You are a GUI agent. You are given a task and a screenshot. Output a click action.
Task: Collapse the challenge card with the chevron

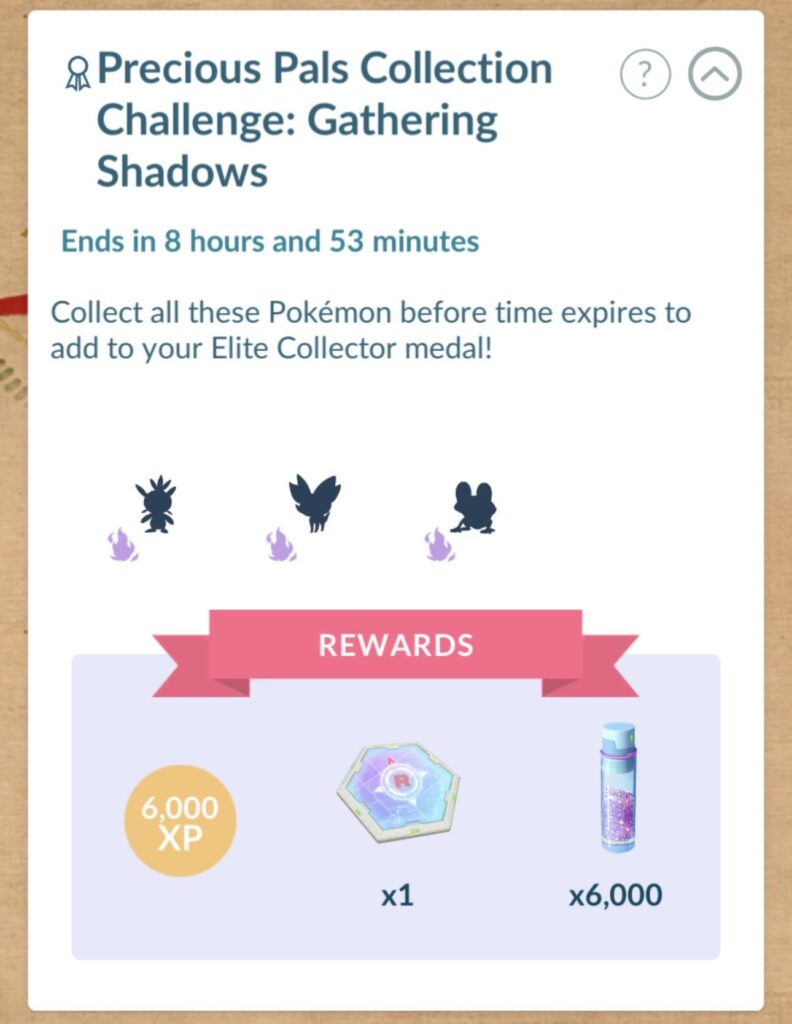coord(714,74)
